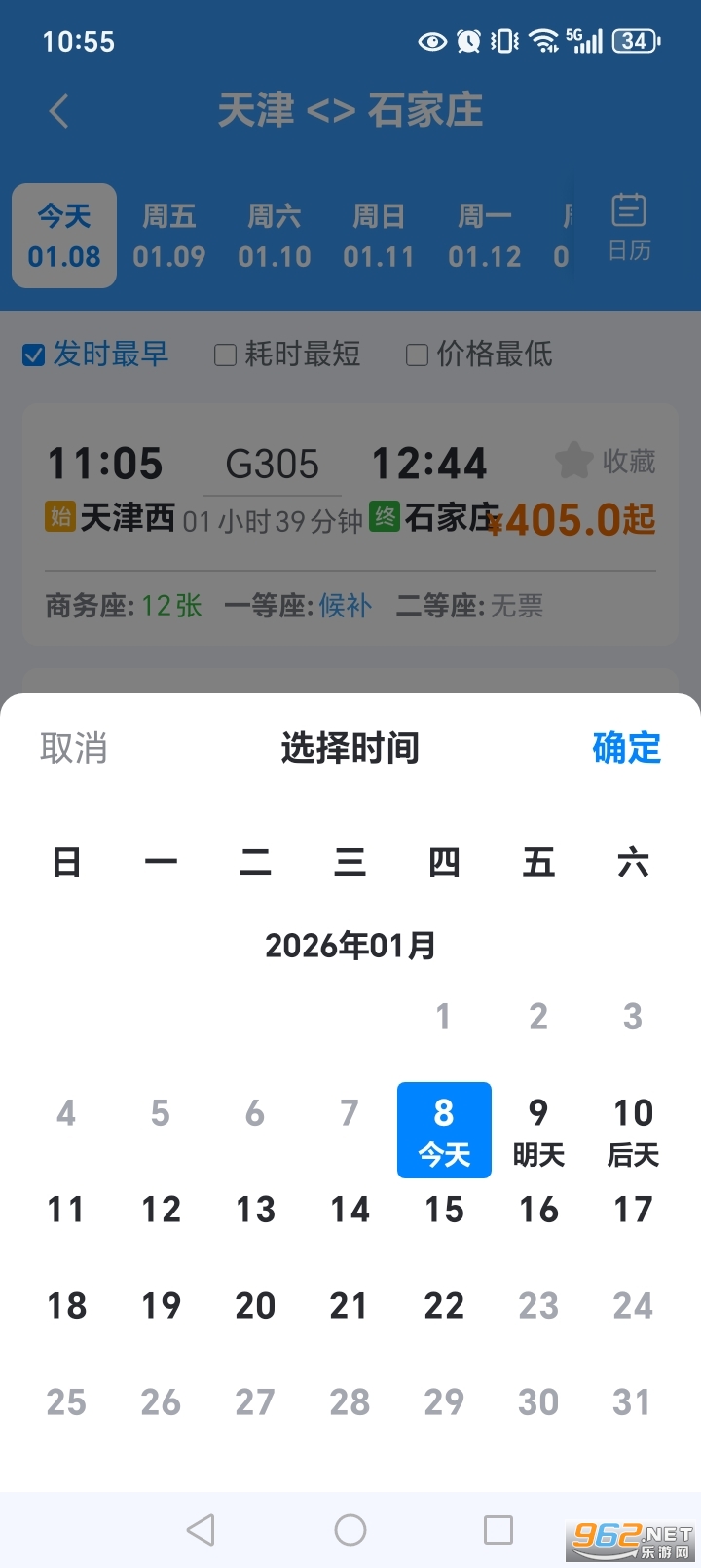Pick January 15 from the date picker
Image resolution: width=701 pixels, height=1568 pixels.
tap(444, 1210)
